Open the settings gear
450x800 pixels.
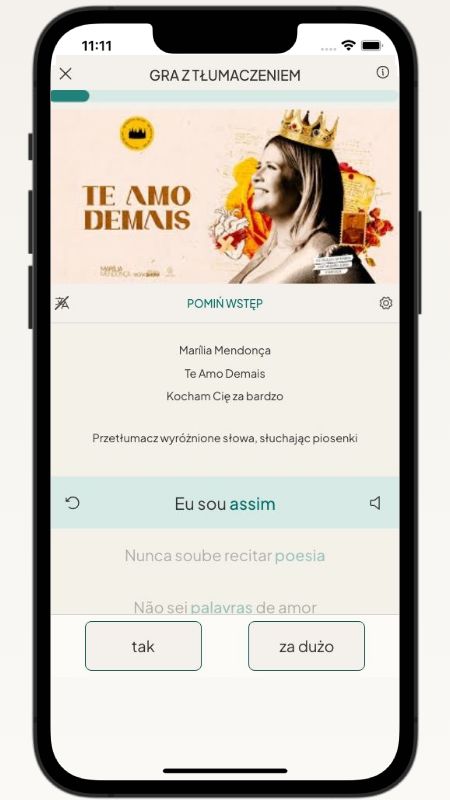click(x=386, y=304)
